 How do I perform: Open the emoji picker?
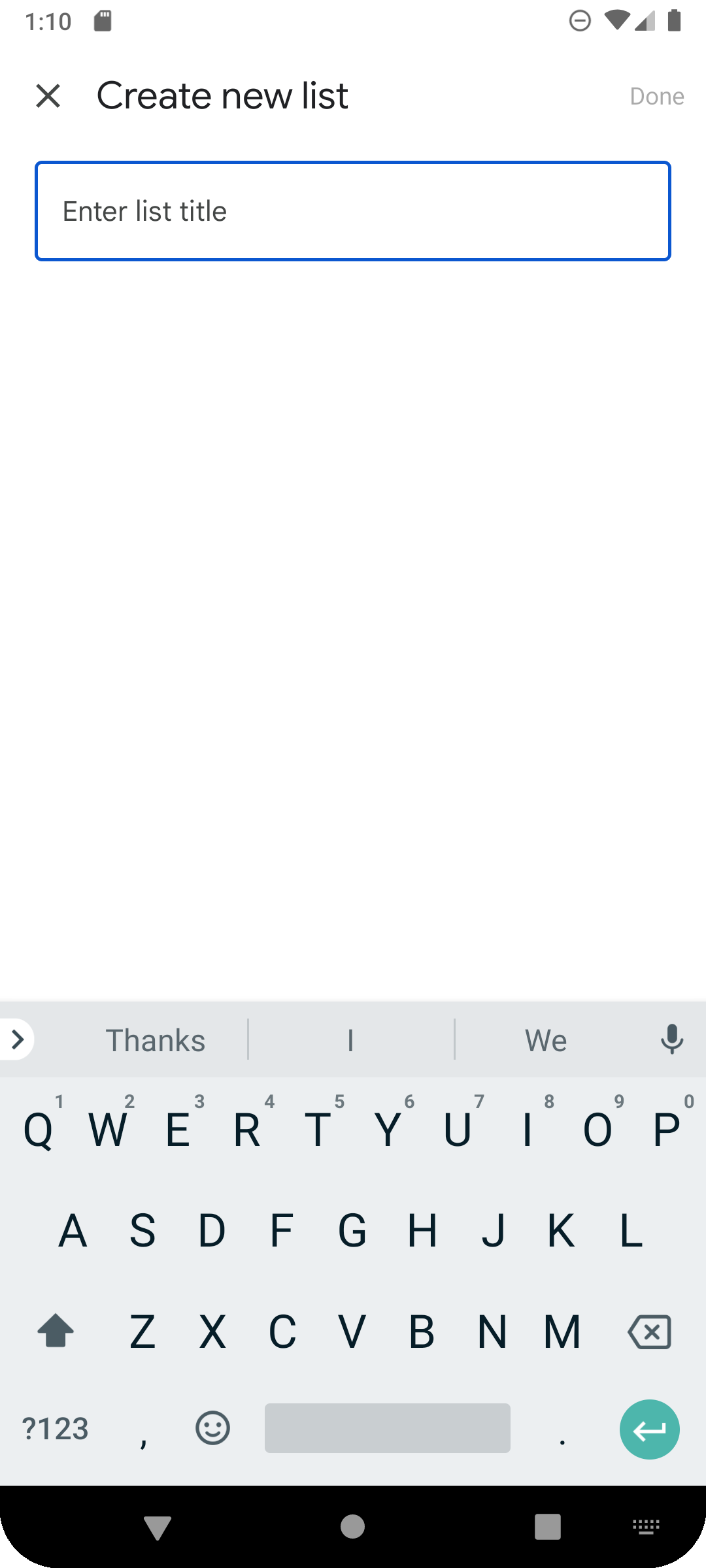(212, 1428)
